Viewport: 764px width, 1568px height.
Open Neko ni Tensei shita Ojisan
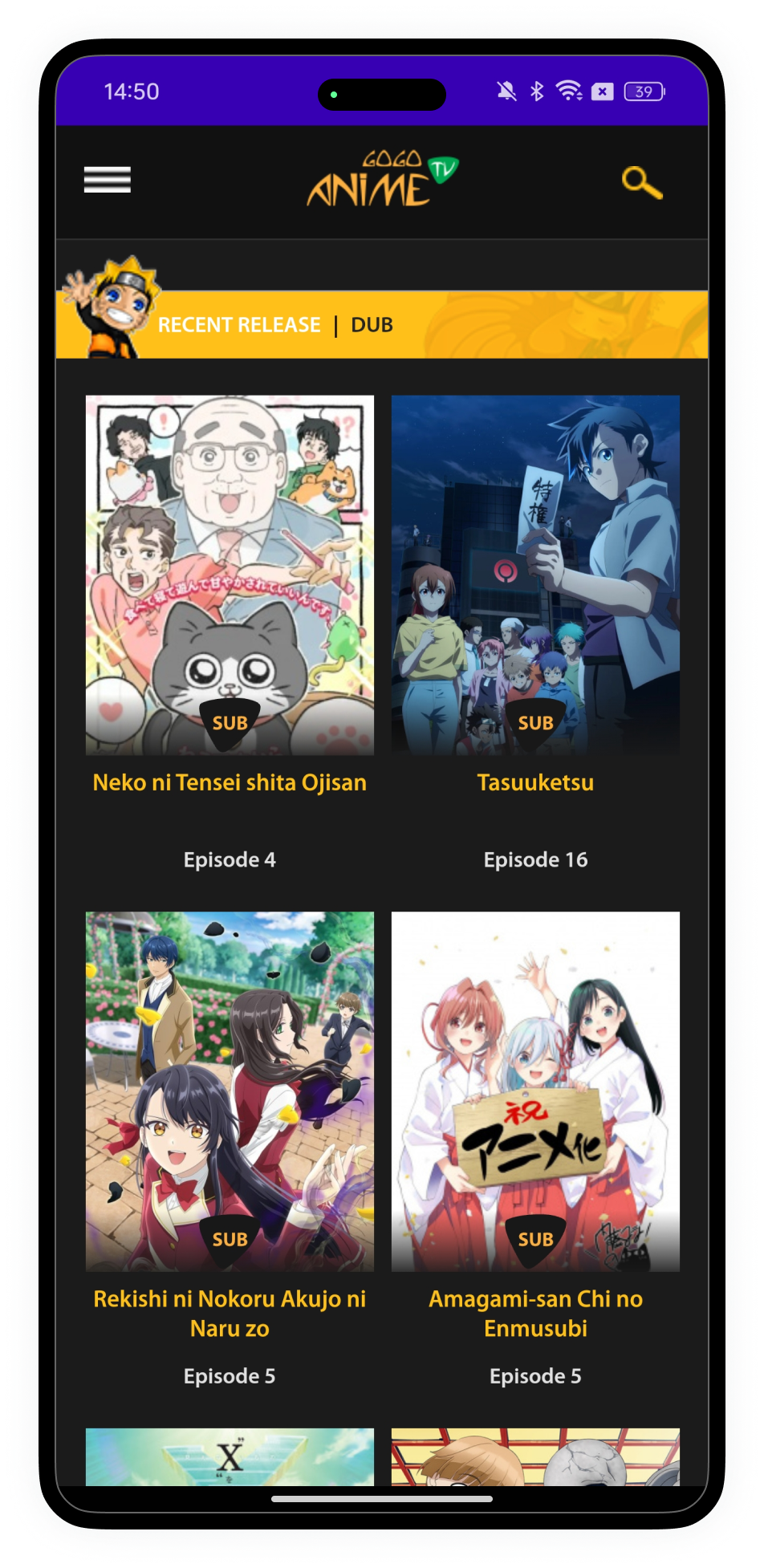[230, 782]
